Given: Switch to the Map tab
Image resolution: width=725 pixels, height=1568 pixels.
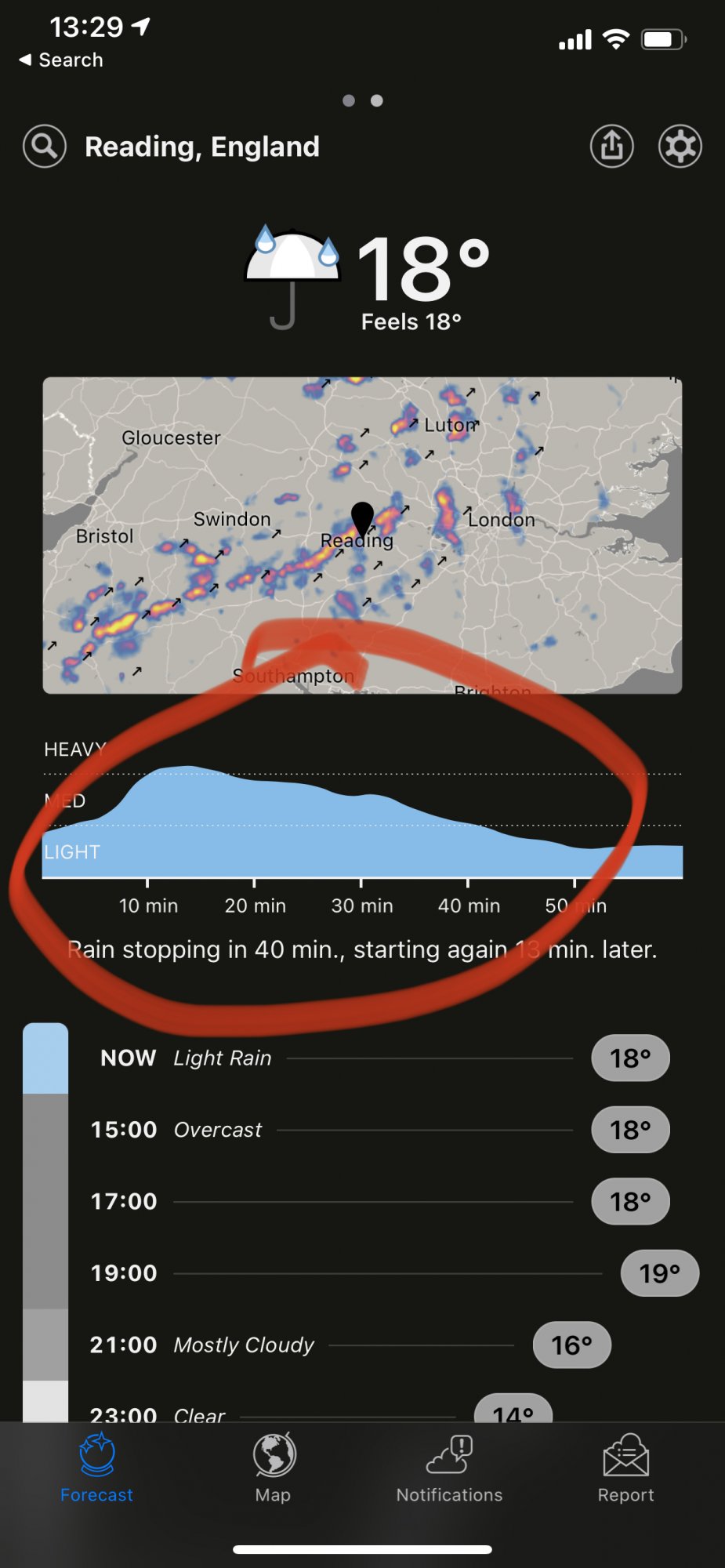Looking at the screenshot, I should pos(273,1468).
